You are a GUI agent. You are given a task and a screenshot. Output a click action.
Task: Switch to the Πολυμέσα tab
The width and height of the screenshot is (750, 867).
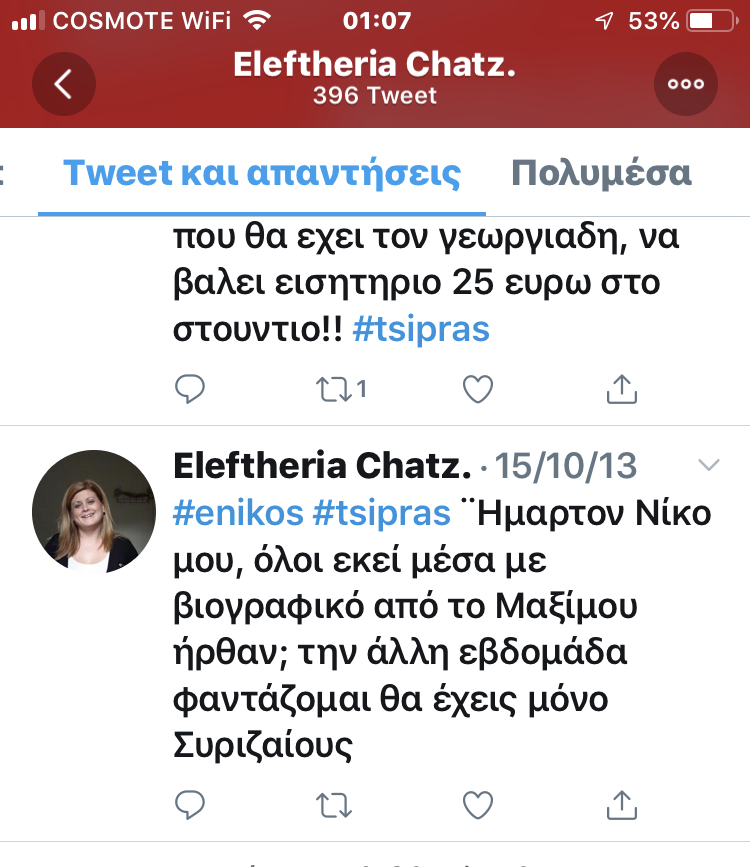(x=601, y=173)
